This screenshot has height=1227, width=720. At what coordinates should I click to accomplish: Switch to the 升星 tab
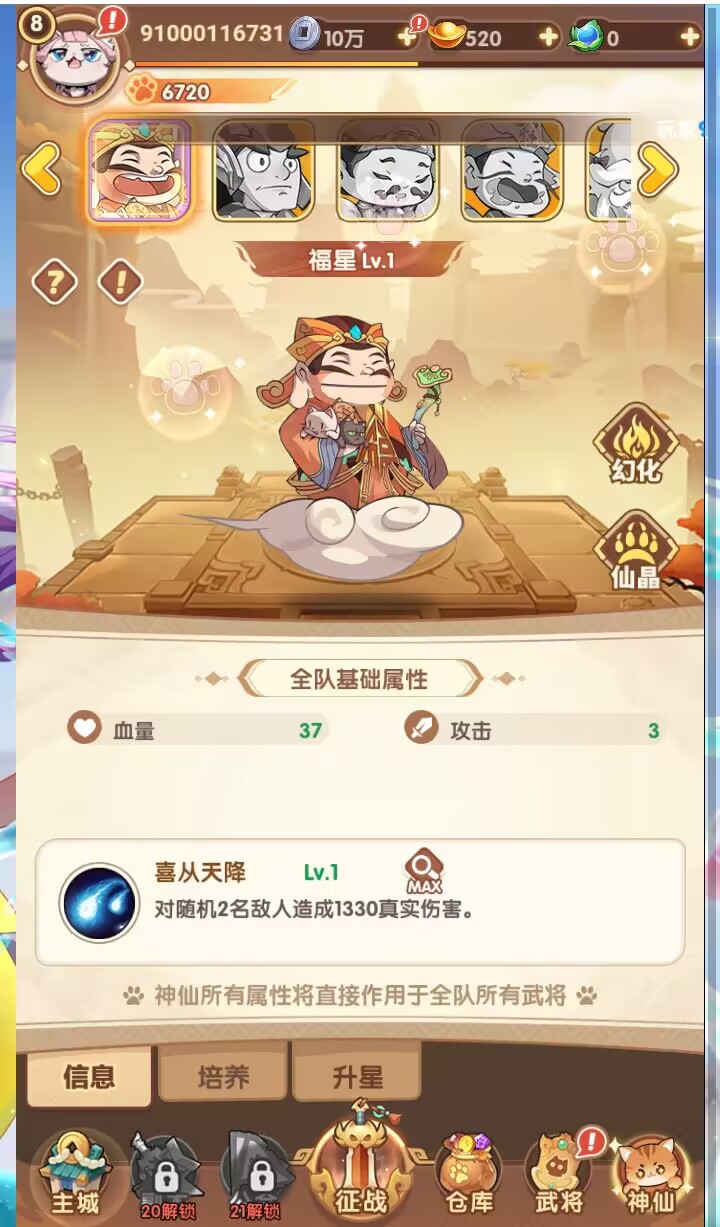(x=357, y=1076)
